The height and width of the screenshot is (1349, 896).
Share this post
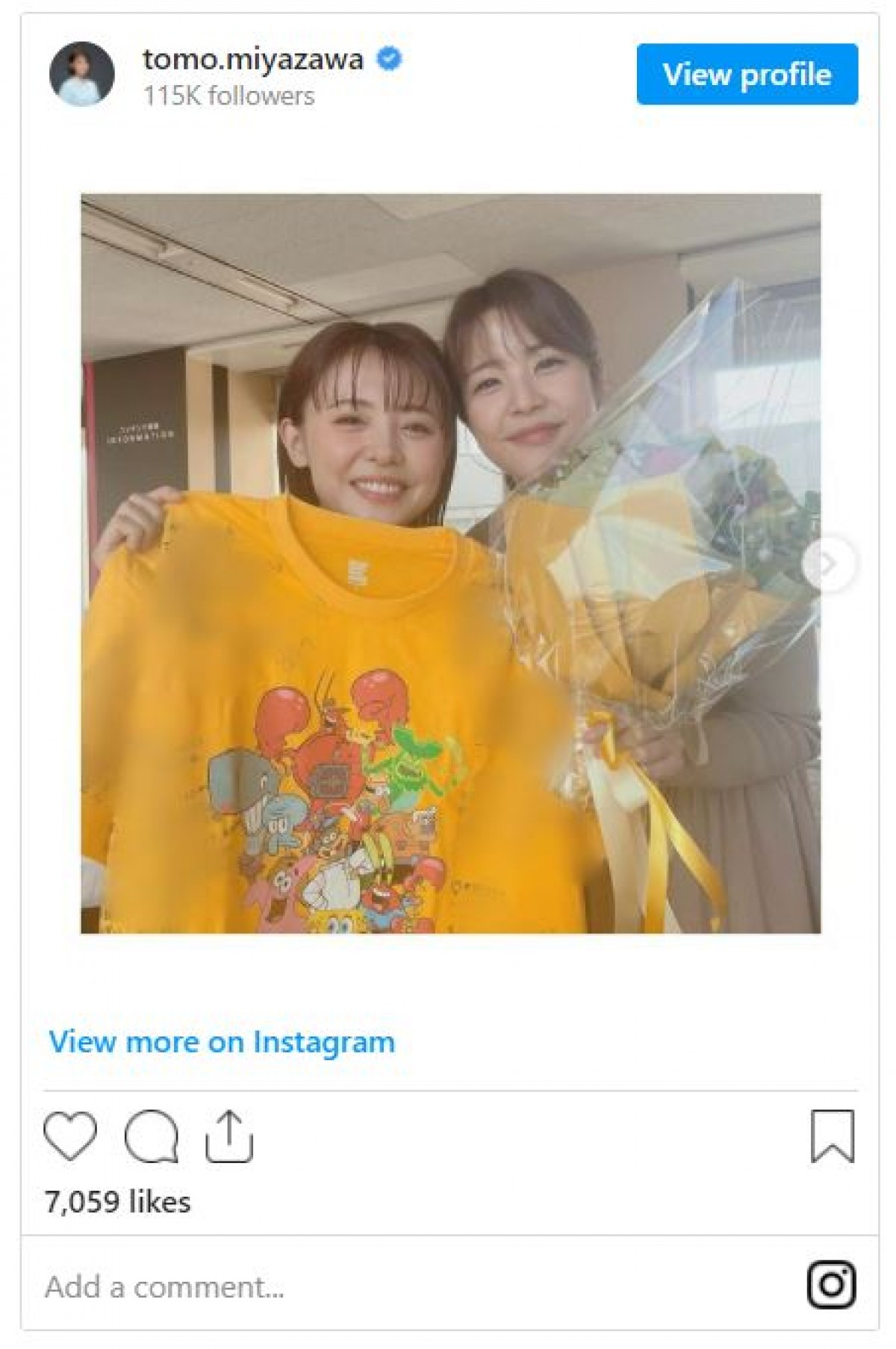pyautogui.click(x=229, y=1136)
